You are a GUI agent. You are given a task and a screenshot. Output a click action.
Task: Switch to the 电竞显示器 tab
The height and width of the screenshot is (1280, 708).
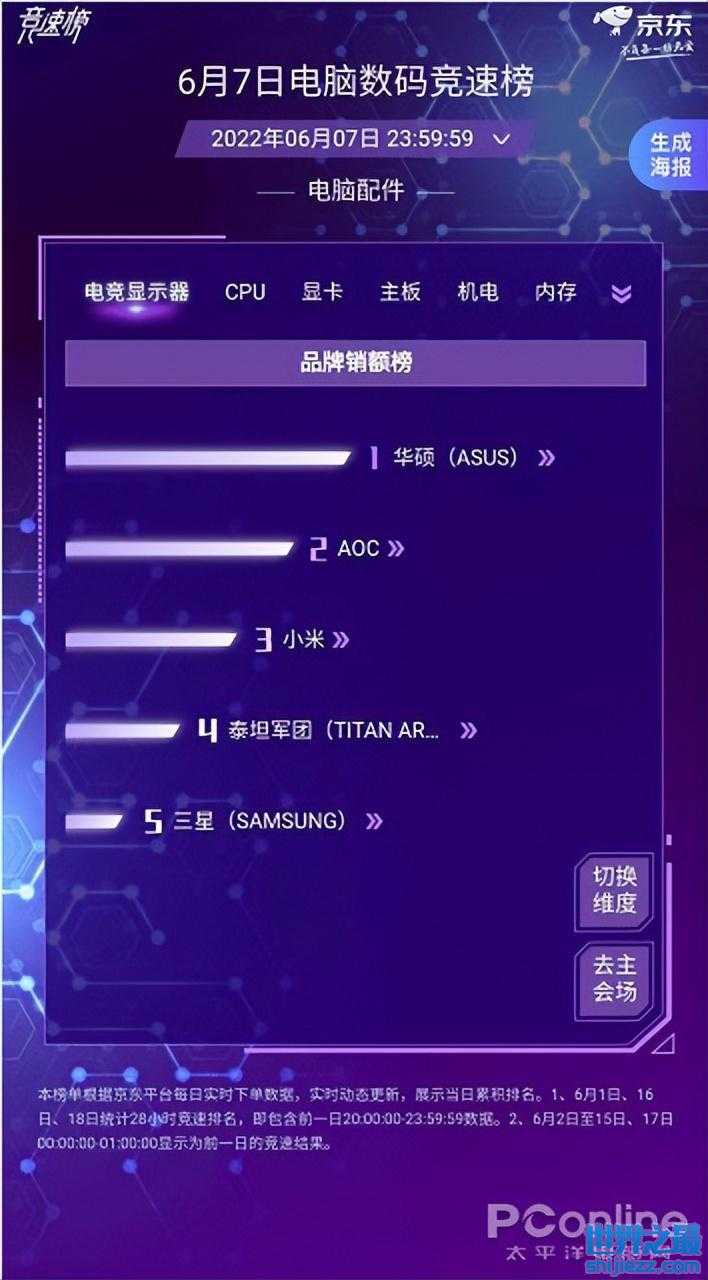click(137, 292)
